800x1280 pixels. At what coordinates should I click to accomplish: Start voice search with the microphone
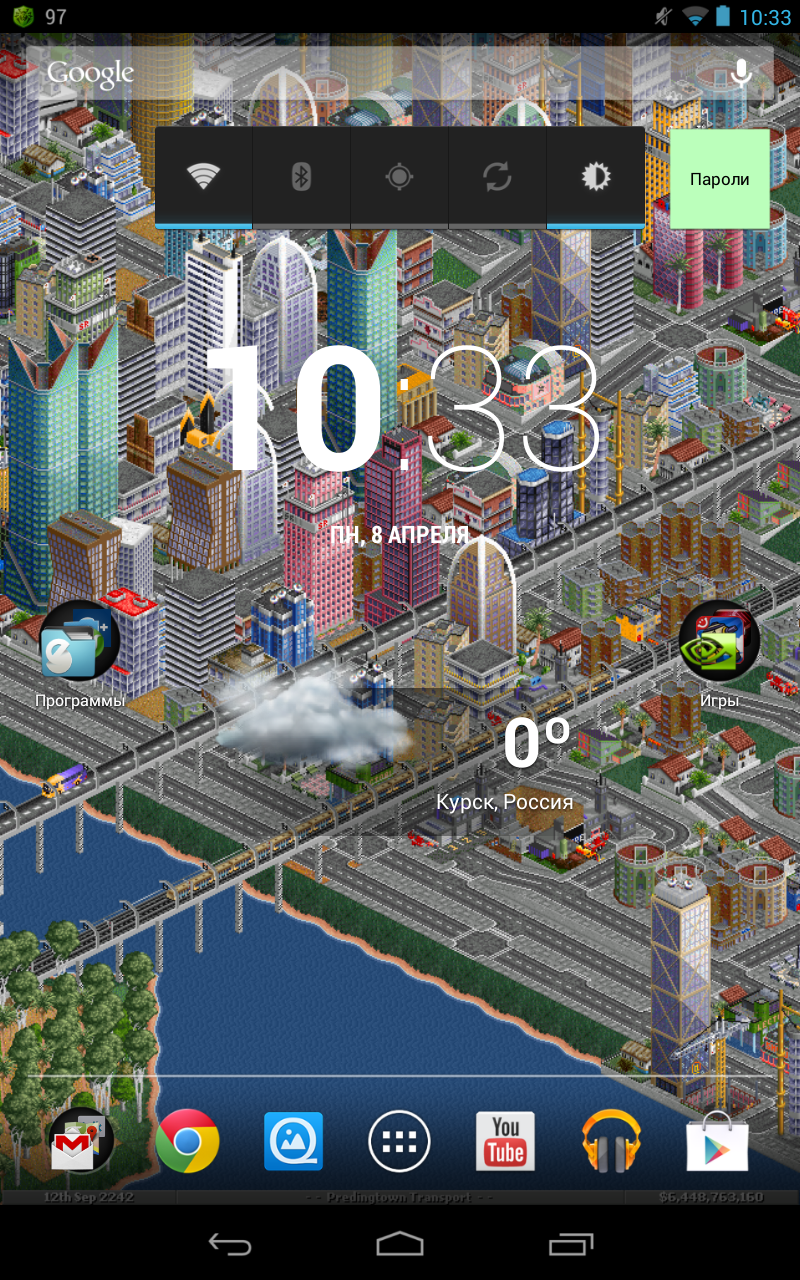click(x=740, y=72)
